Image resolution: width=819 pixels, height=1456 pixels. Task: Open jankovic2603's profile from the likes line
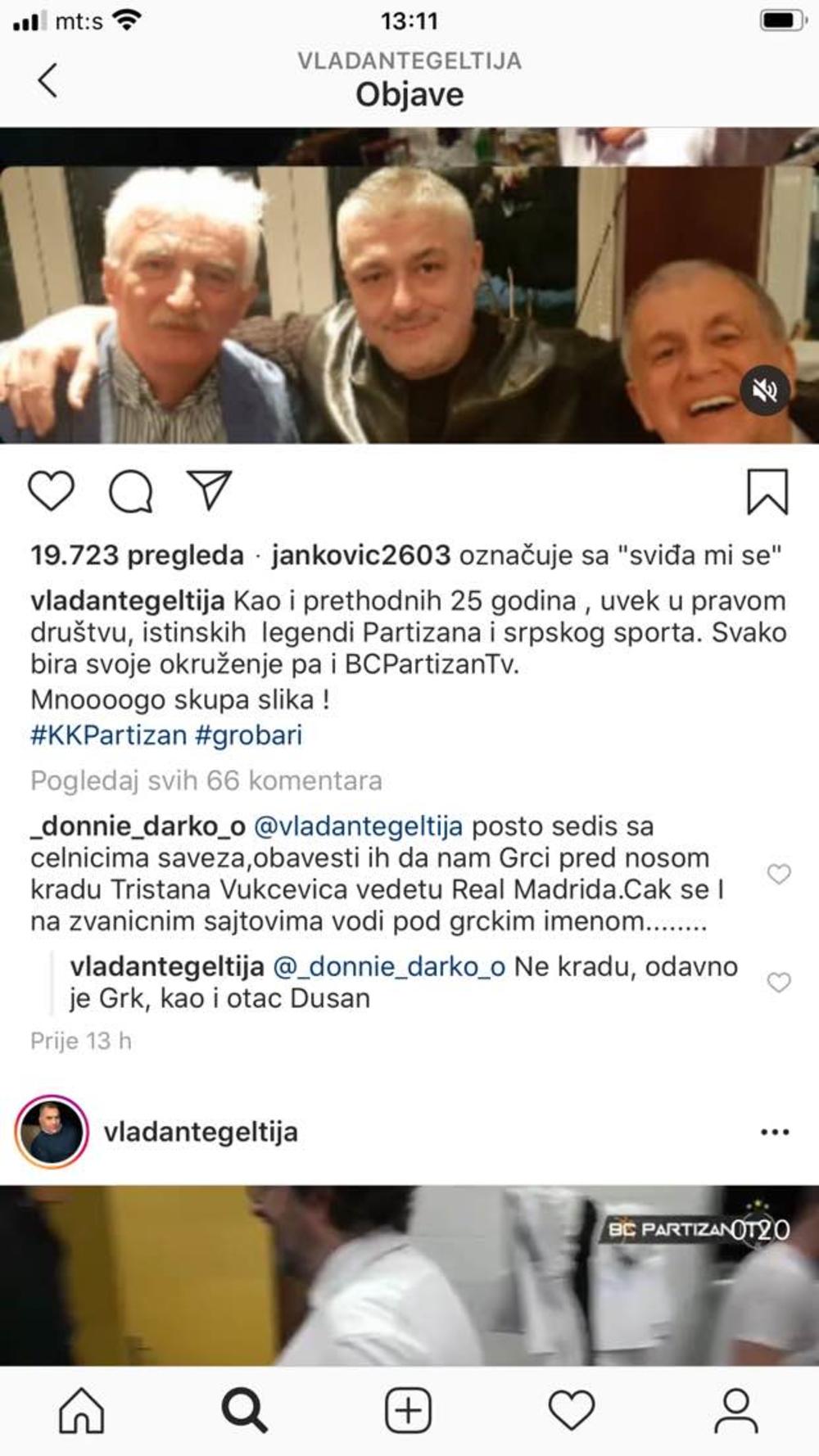[360, 555]
